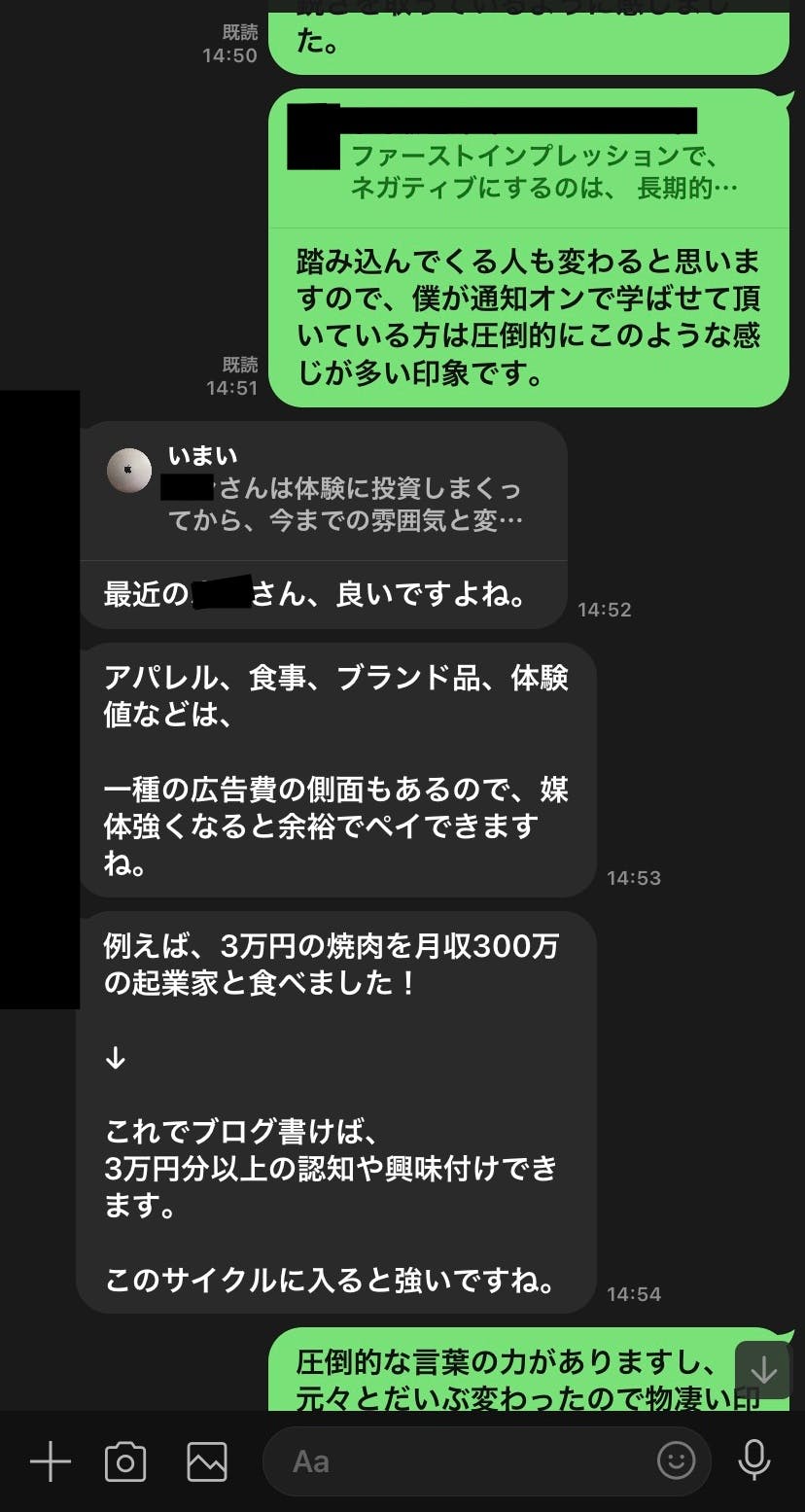Jump to the latest messages via down arrow
The image size is (805, 1512).
click(x=763, y=1371)
